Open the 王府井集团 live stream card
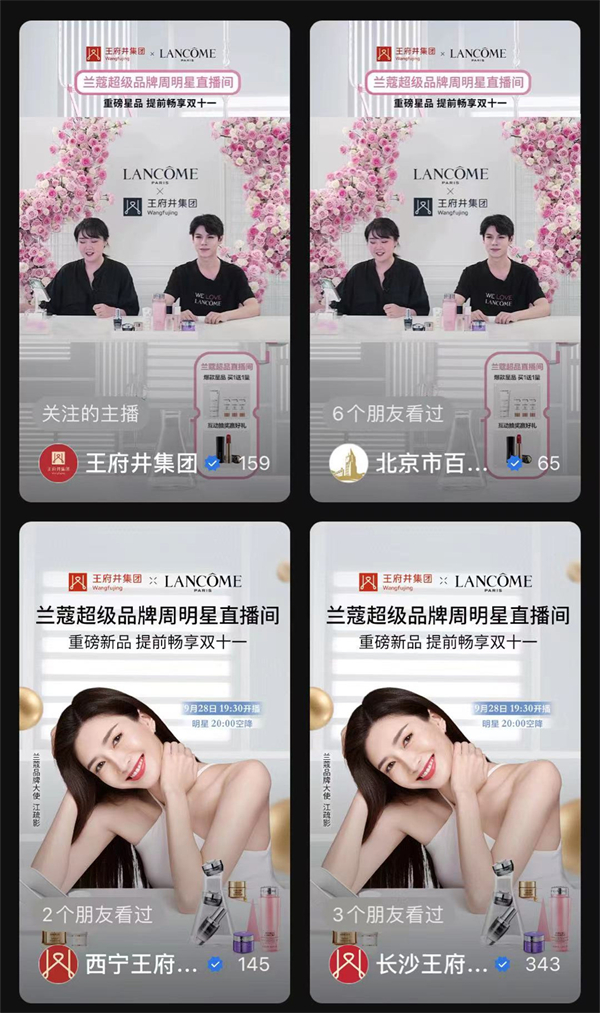The width and height of the screenshot is (600, 1013). pos(154,260)
